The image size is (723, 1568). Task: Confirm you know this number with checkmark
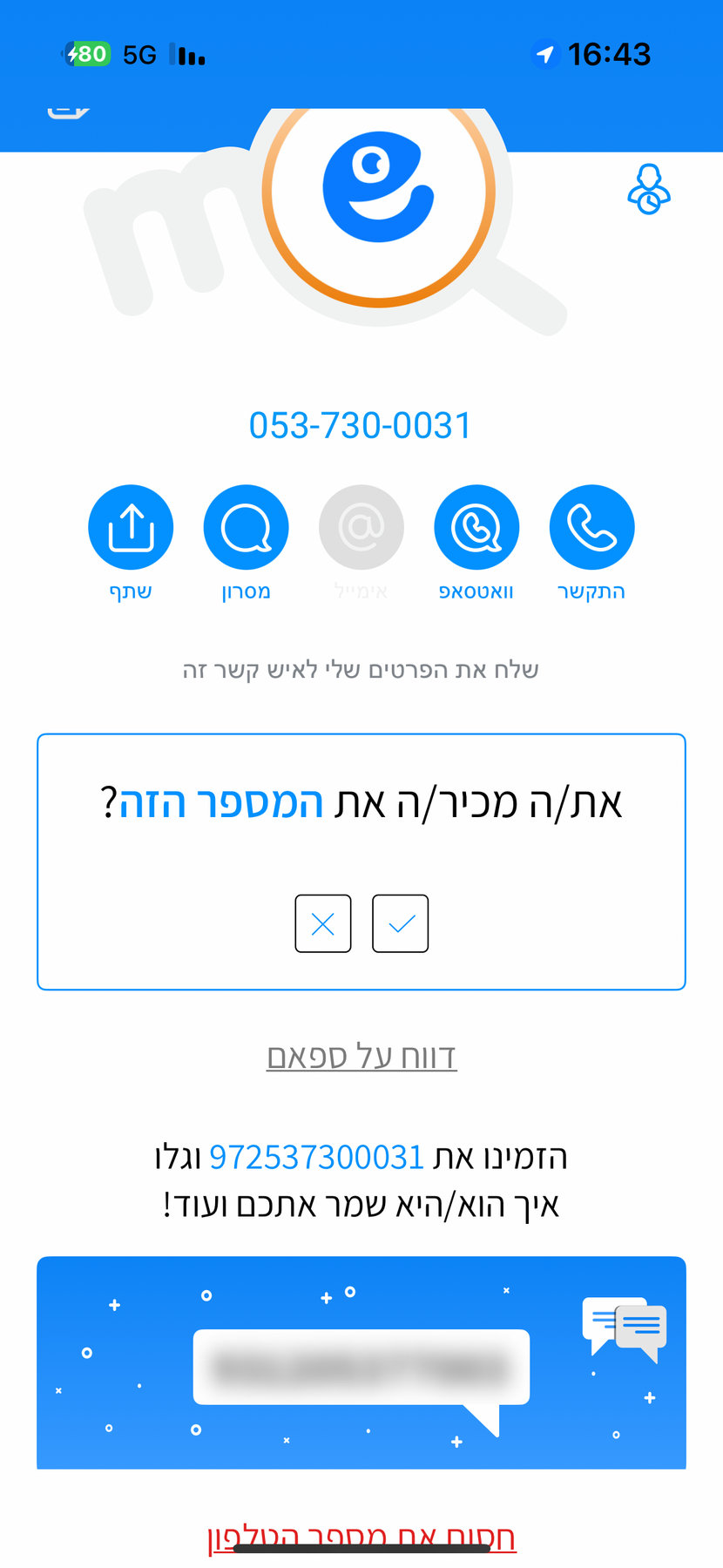(400, 923)
